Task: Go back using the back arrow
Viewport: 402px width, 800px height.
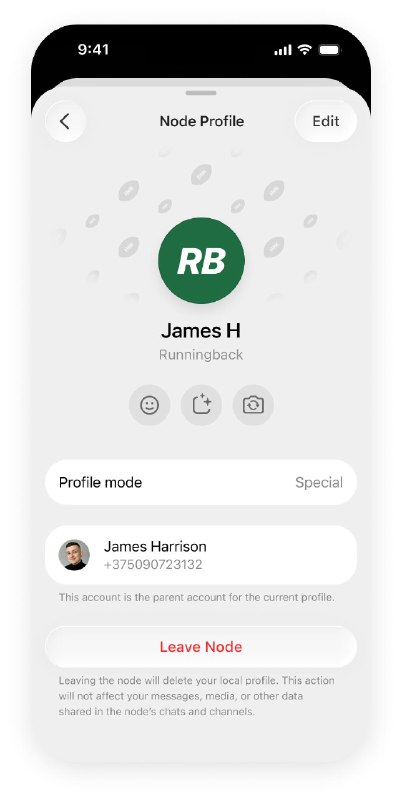Action: (x=65, y=121)
